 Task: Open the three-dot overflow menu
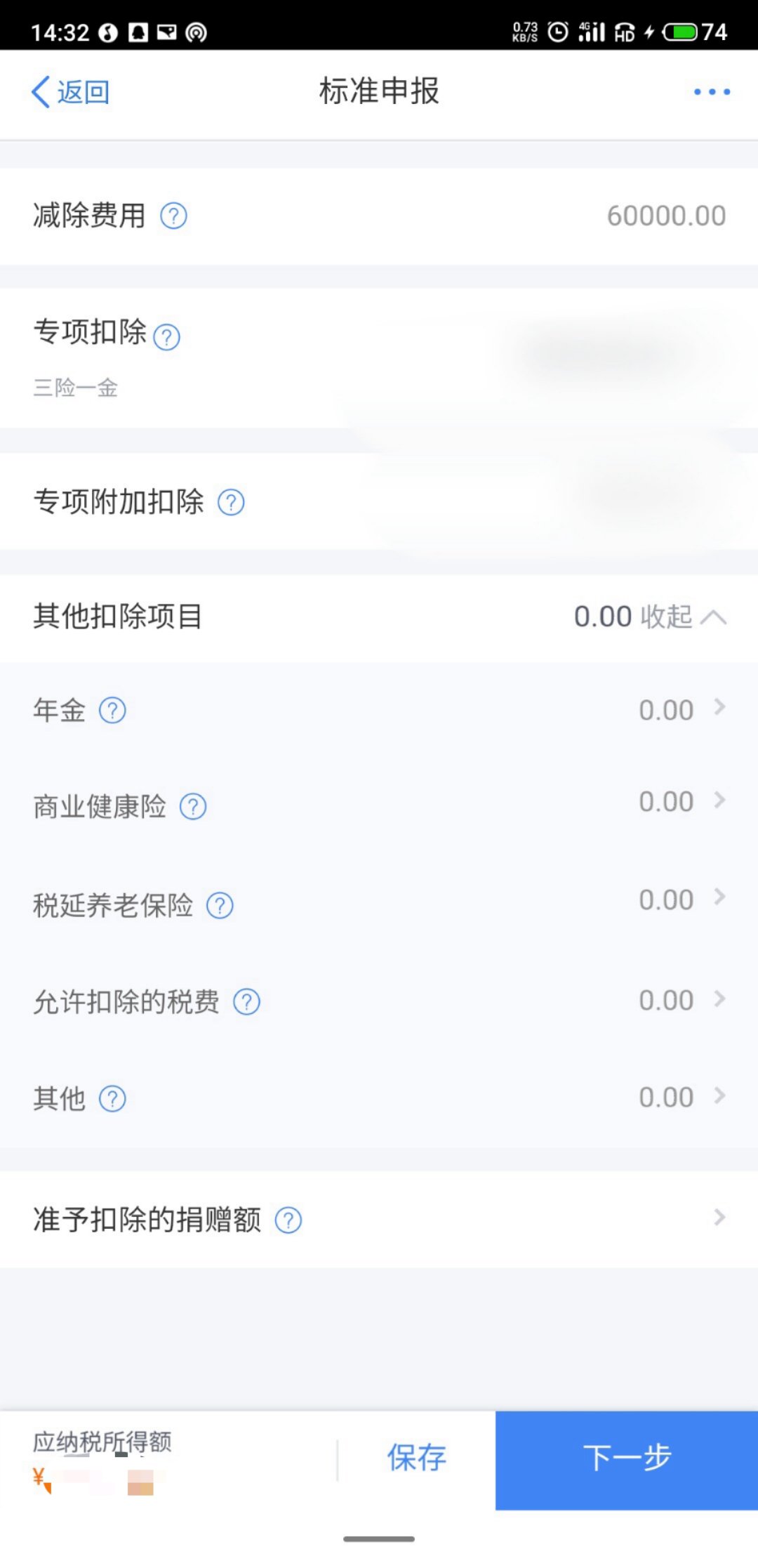(x=712, y=91)
